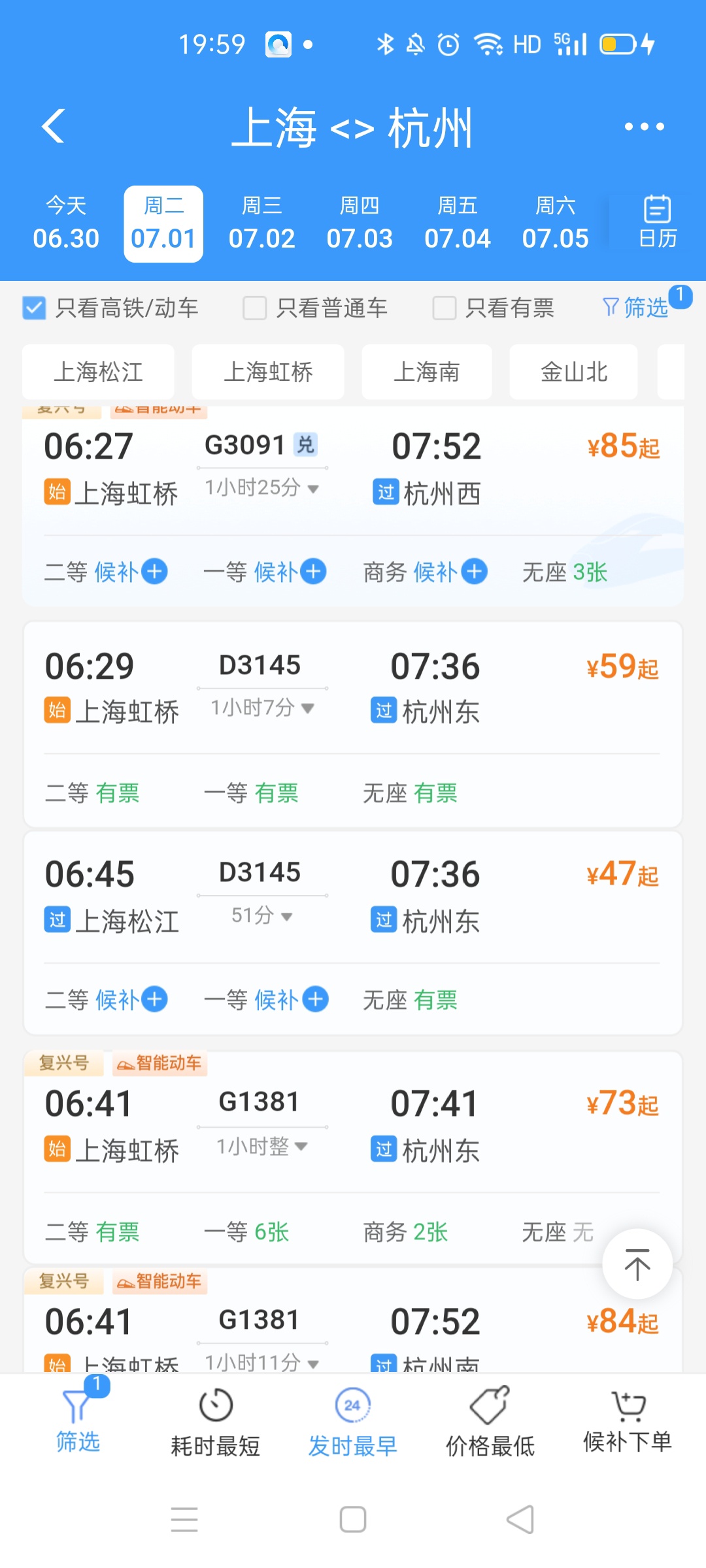The height and width of the screenshot is (1568, 706).
Task: Select the 周三 07.02 date tab
Action: tap(261, 223)
